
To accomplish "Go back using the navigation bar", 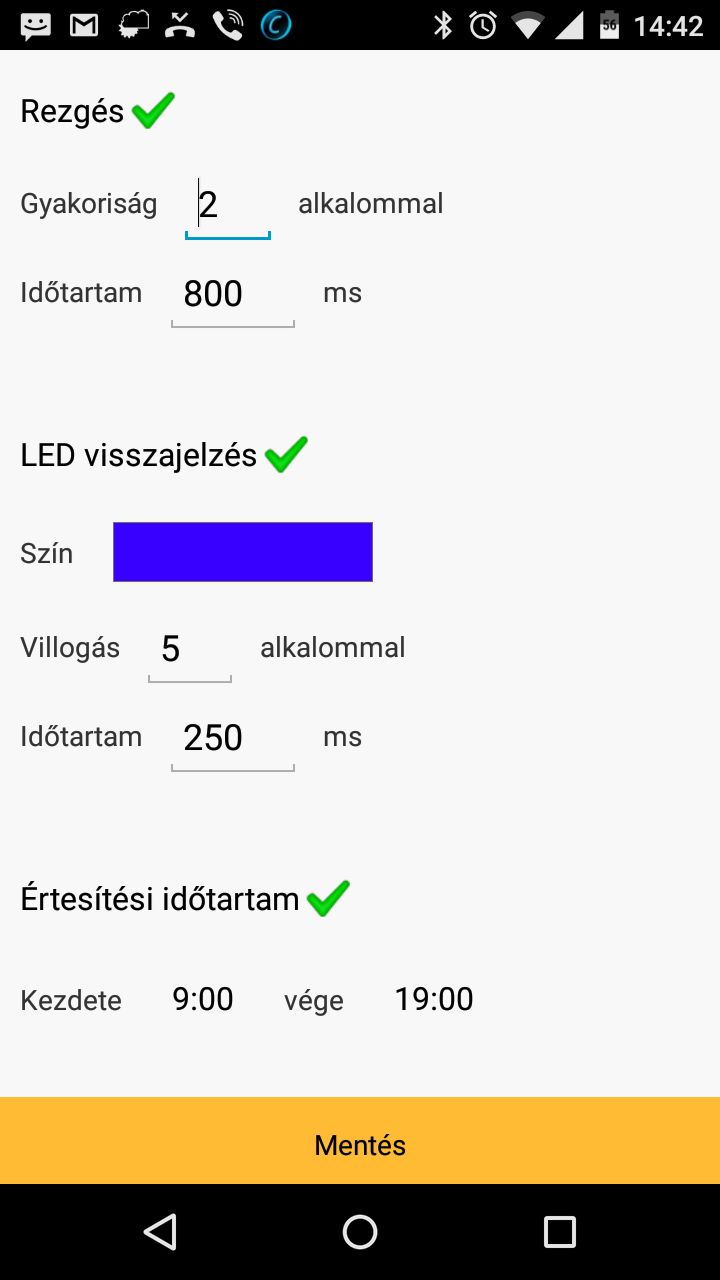I will (x=160, y=1232).
